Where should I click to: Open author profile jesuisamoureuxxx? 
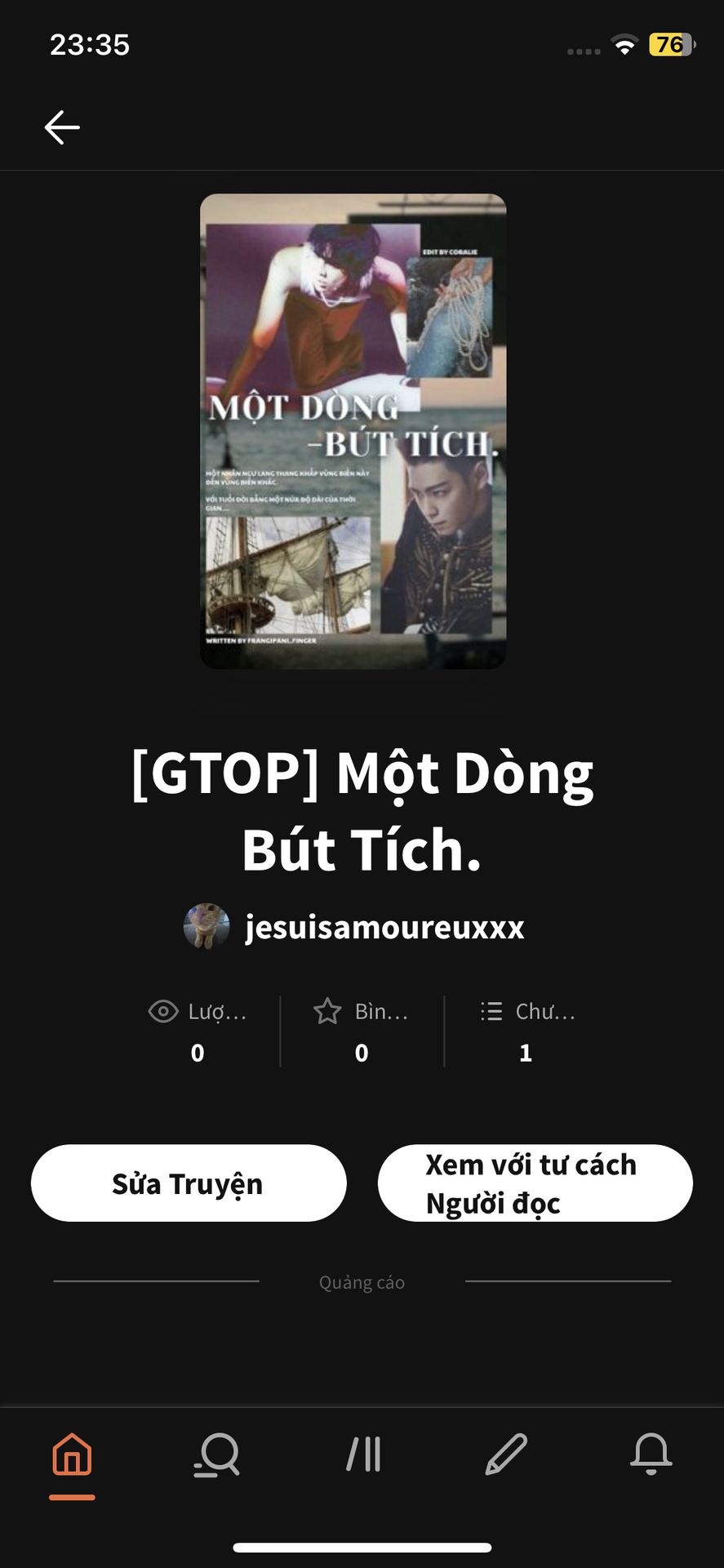click(384, 927)
